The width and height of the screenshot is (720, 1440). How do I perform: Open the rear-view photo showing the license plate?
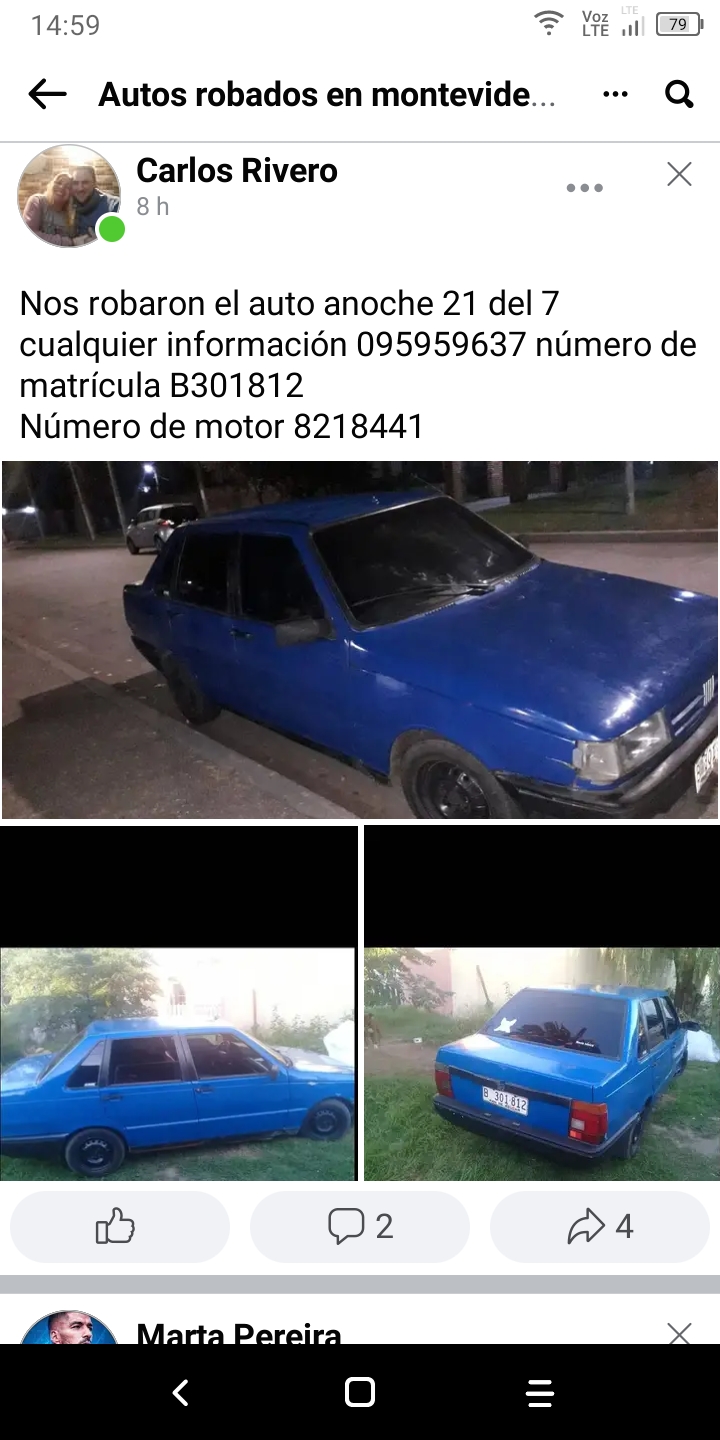(542, 1064)
